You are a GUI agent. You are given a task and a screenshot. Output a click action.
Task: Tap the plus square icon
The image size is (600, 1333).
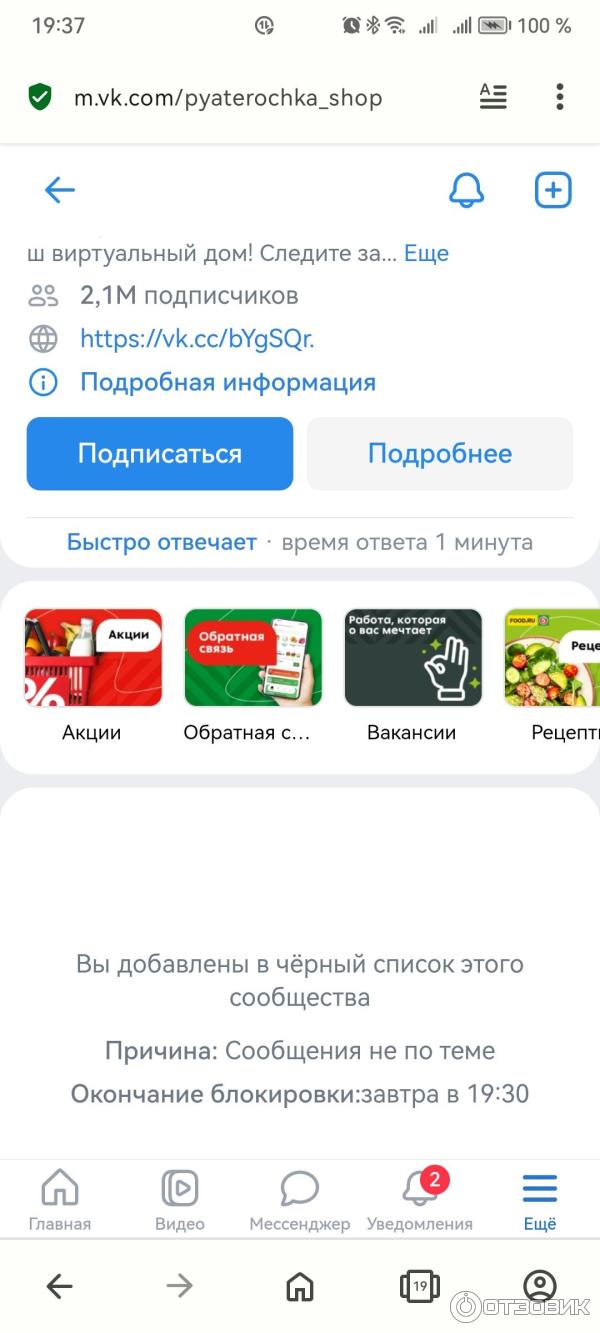click(x=553, y=190)
